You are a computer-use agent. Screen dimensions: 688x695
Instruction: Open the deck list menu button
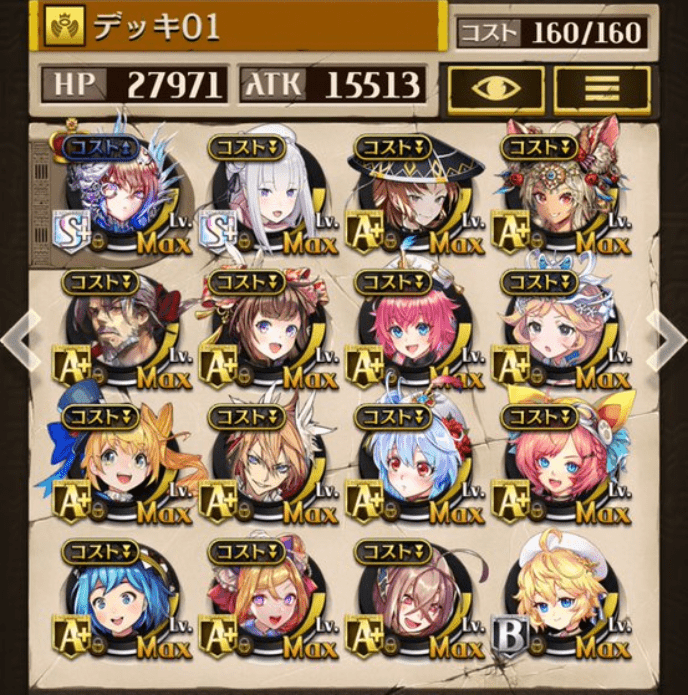click(603, 90)
